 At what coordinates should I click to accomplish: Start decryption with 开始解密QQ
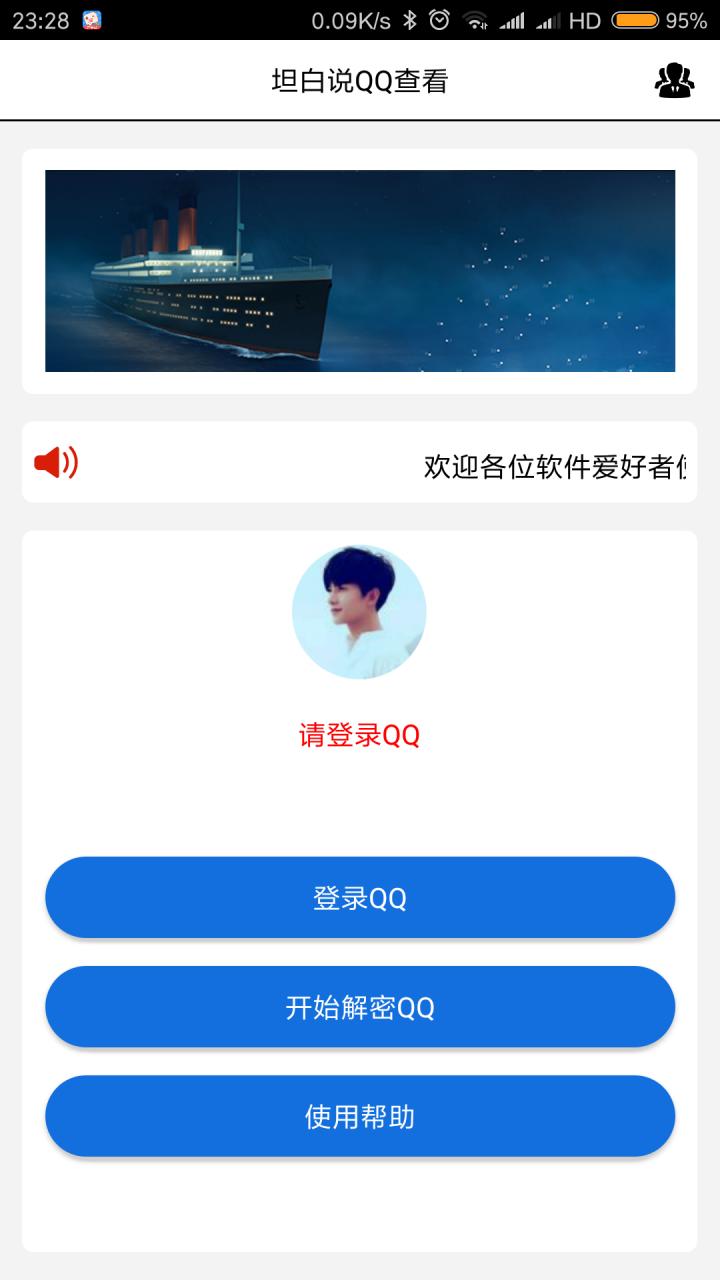360,1007
